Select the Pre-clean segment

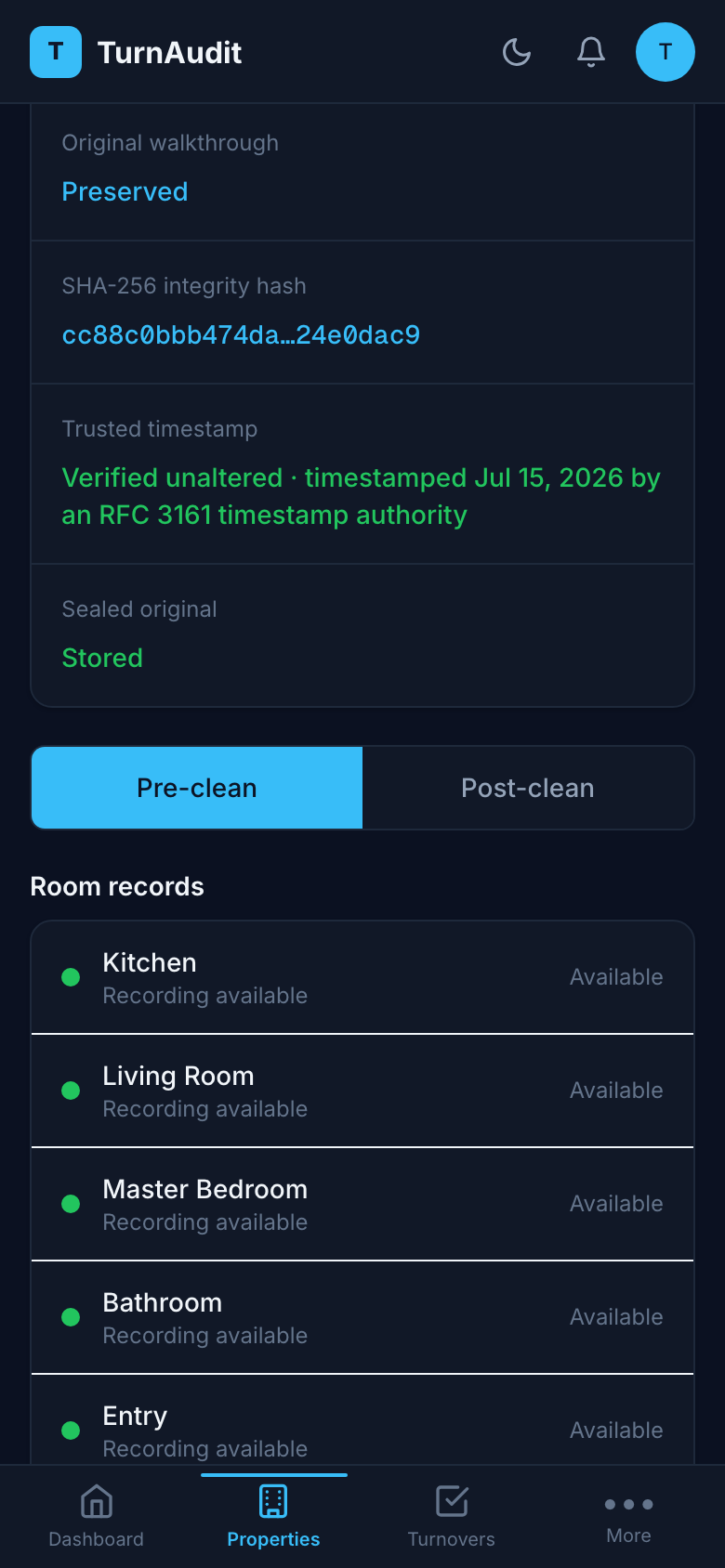pos(197,788)
